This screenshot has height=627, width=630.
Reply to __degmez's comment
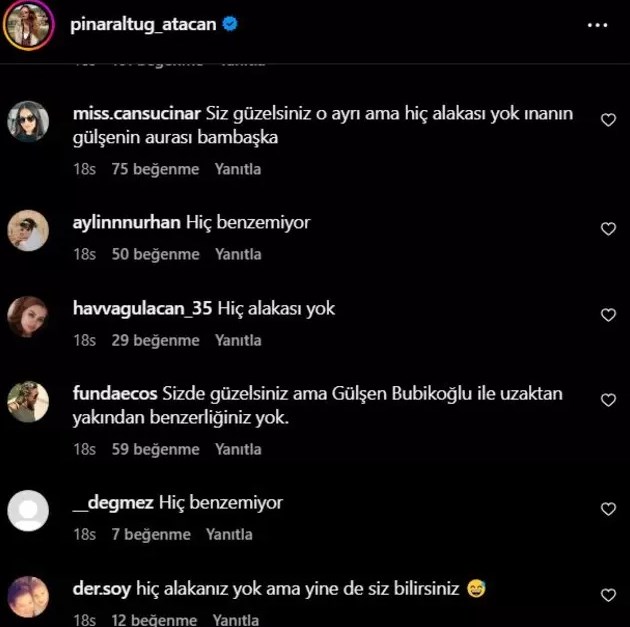(229, 535)
